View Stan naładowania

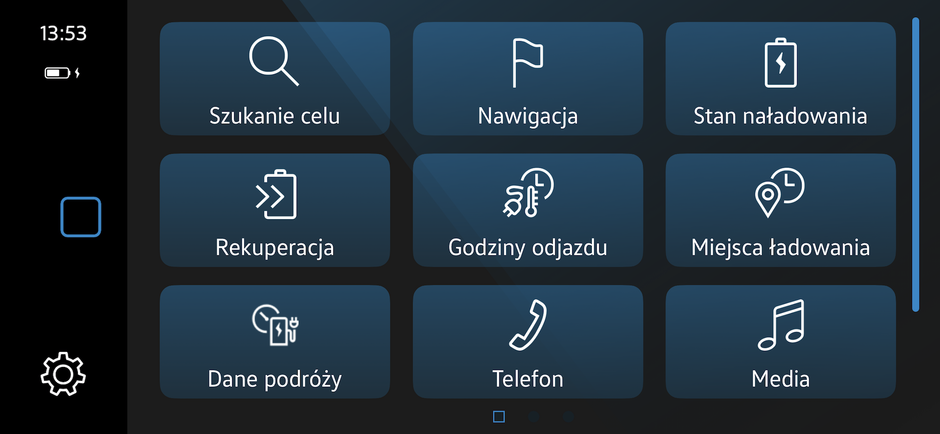[x=780, y=78]
